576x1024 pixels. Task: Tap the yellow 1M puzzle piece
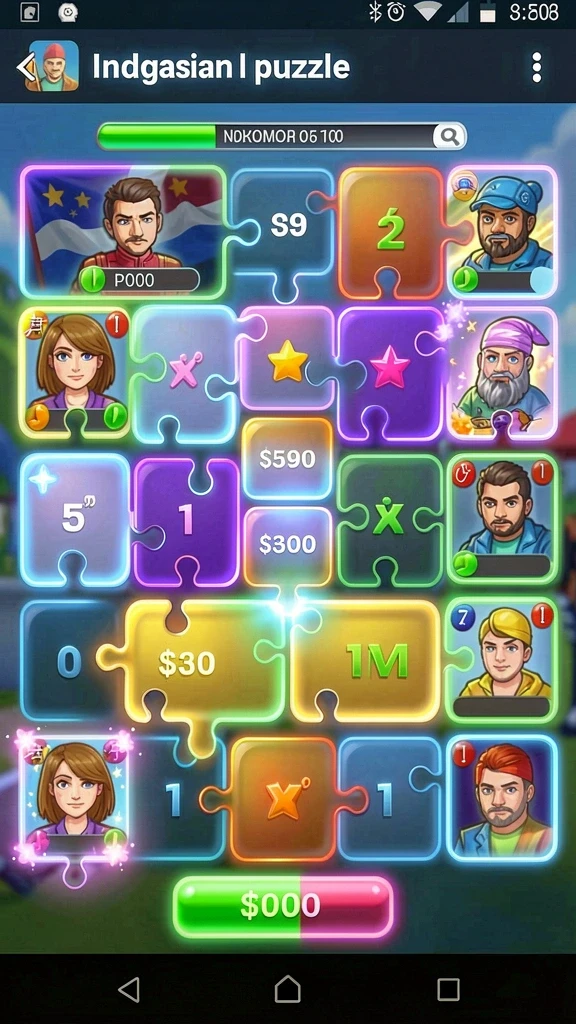(x=366, y=661)
